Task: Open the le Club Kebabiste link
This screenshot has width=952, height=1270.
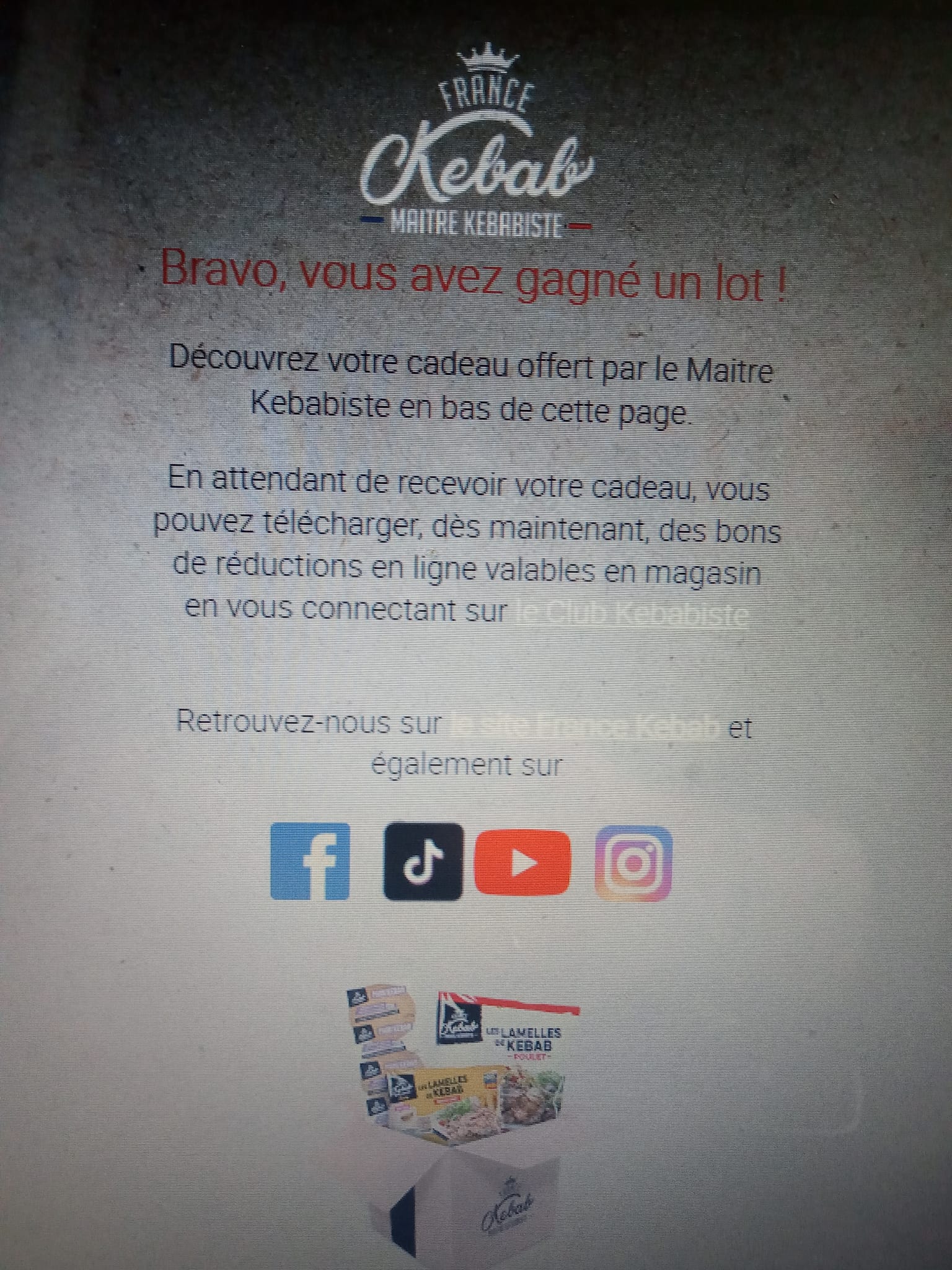Action: coord(631,614)
